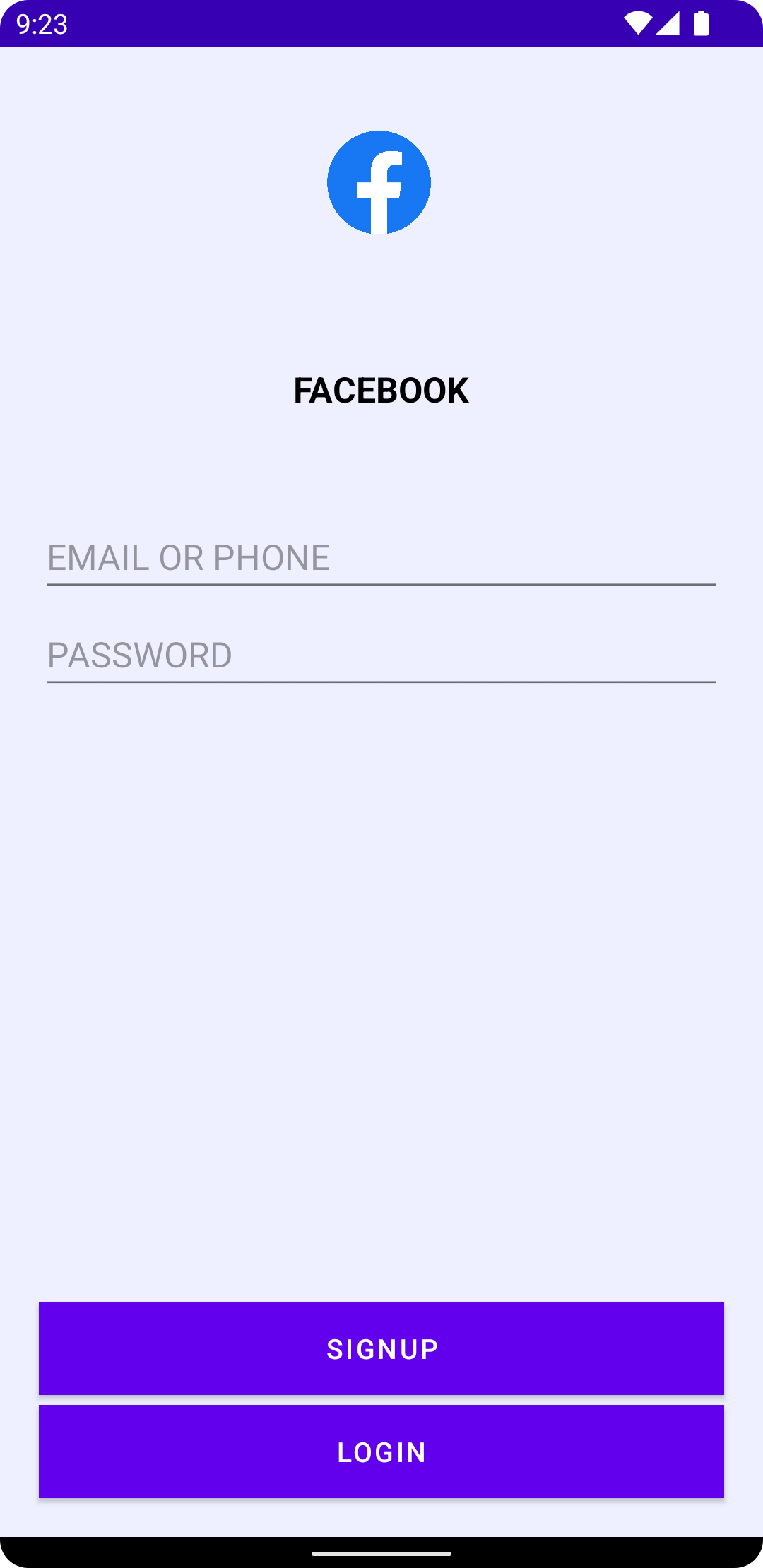Tap the SIGNUP label text
Image resolution: width=763 pixels, height=1568 pixels.
[381, 1348]
